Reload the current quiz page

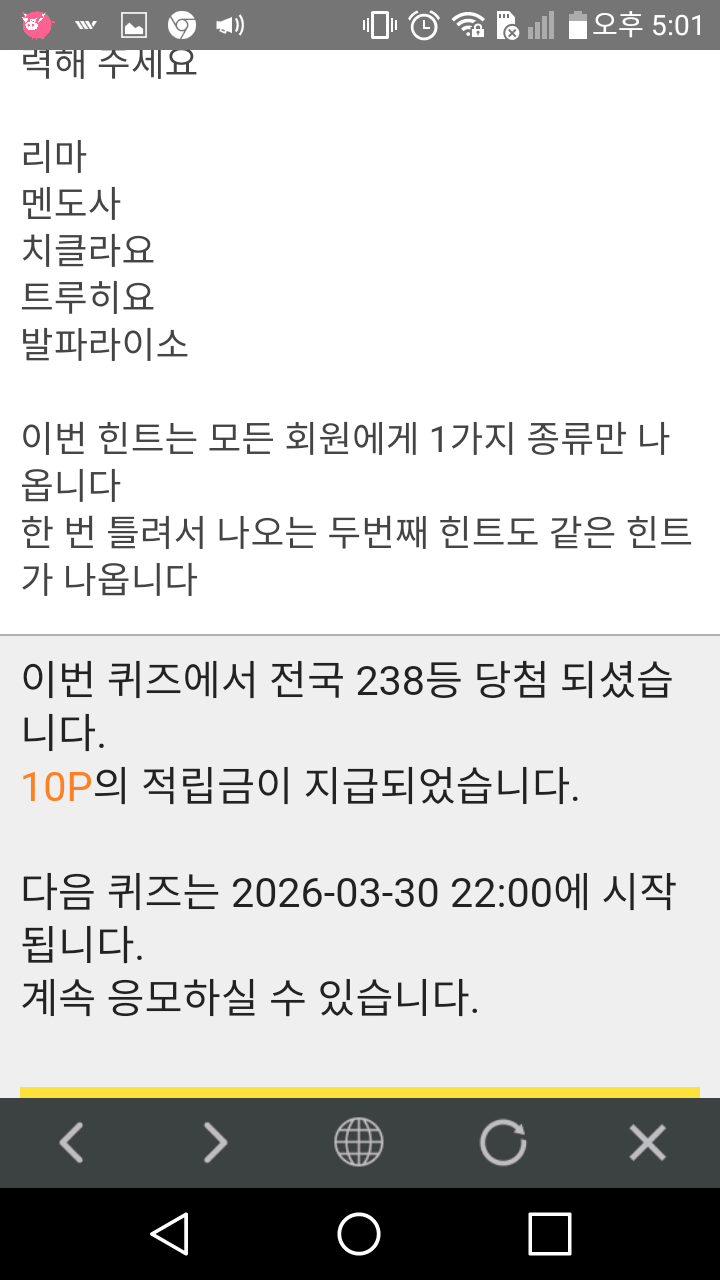click(x=502, y=1142)
